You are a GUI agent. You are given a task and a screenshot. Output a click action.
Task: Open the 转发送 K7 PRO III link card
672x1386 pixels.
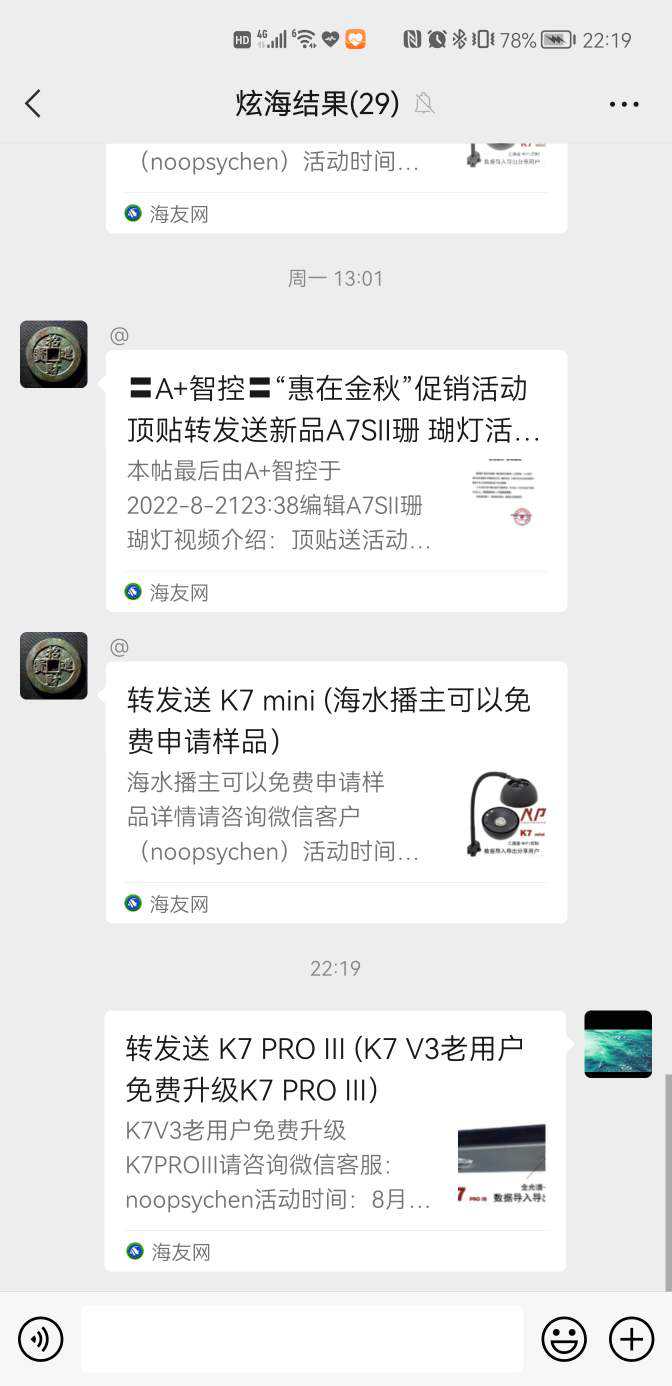click(x=335, y=1140)
